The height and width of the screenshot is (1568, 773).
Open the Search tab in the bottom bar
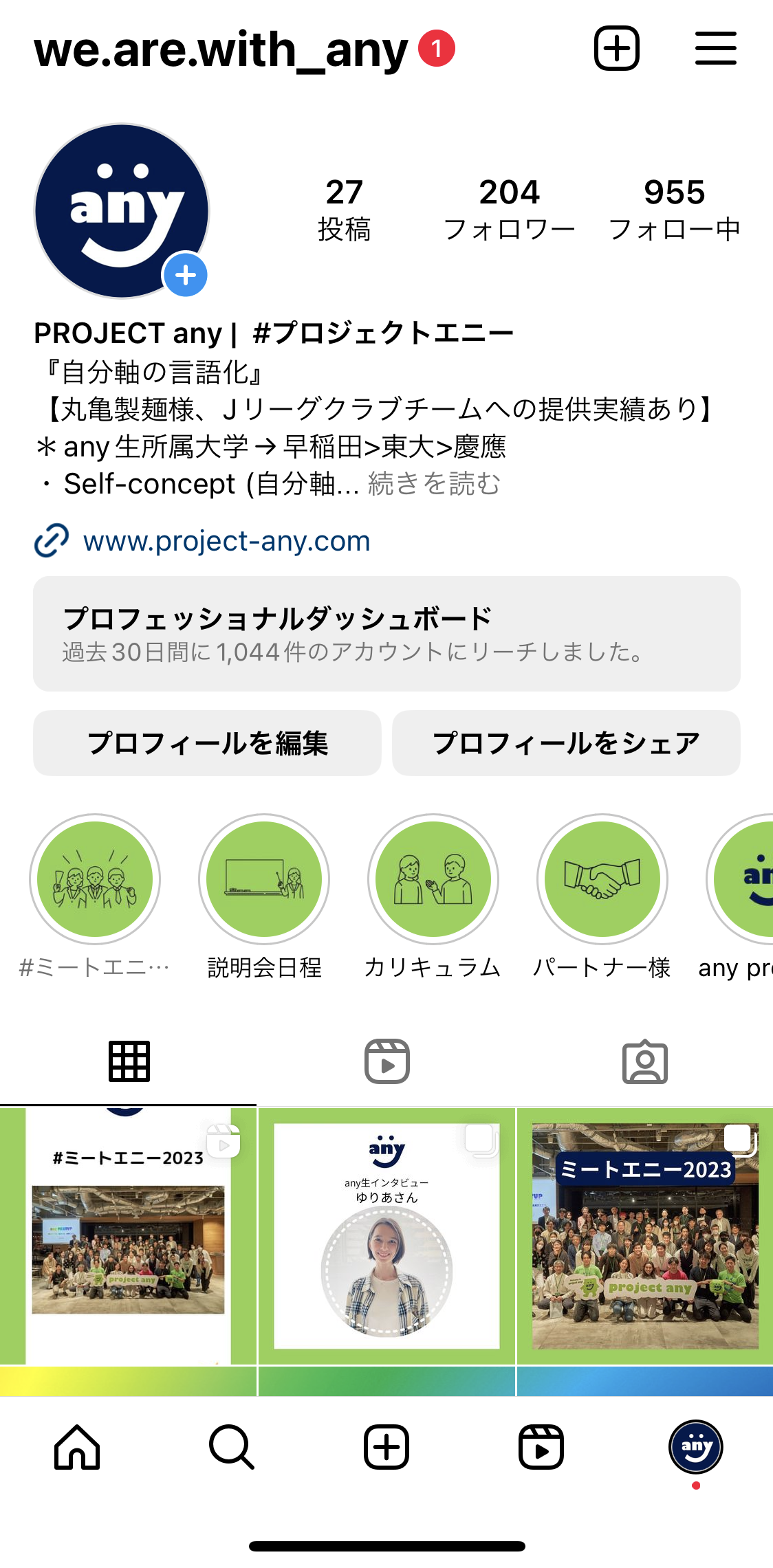232,1447
